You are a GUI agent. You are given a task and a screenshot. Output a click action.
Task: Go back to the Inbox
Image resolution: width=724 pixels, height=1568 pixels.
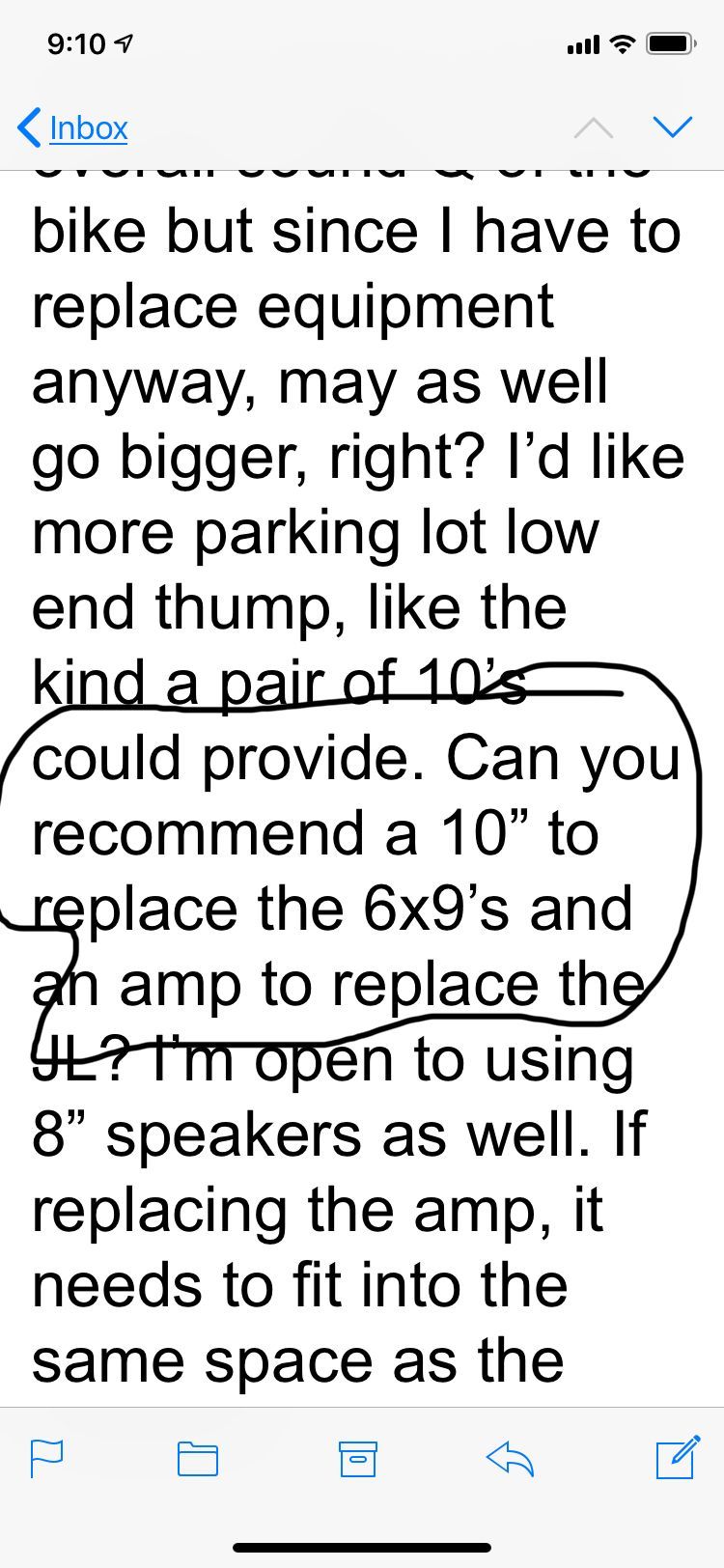pyautogui.click(x=73, y=127)
